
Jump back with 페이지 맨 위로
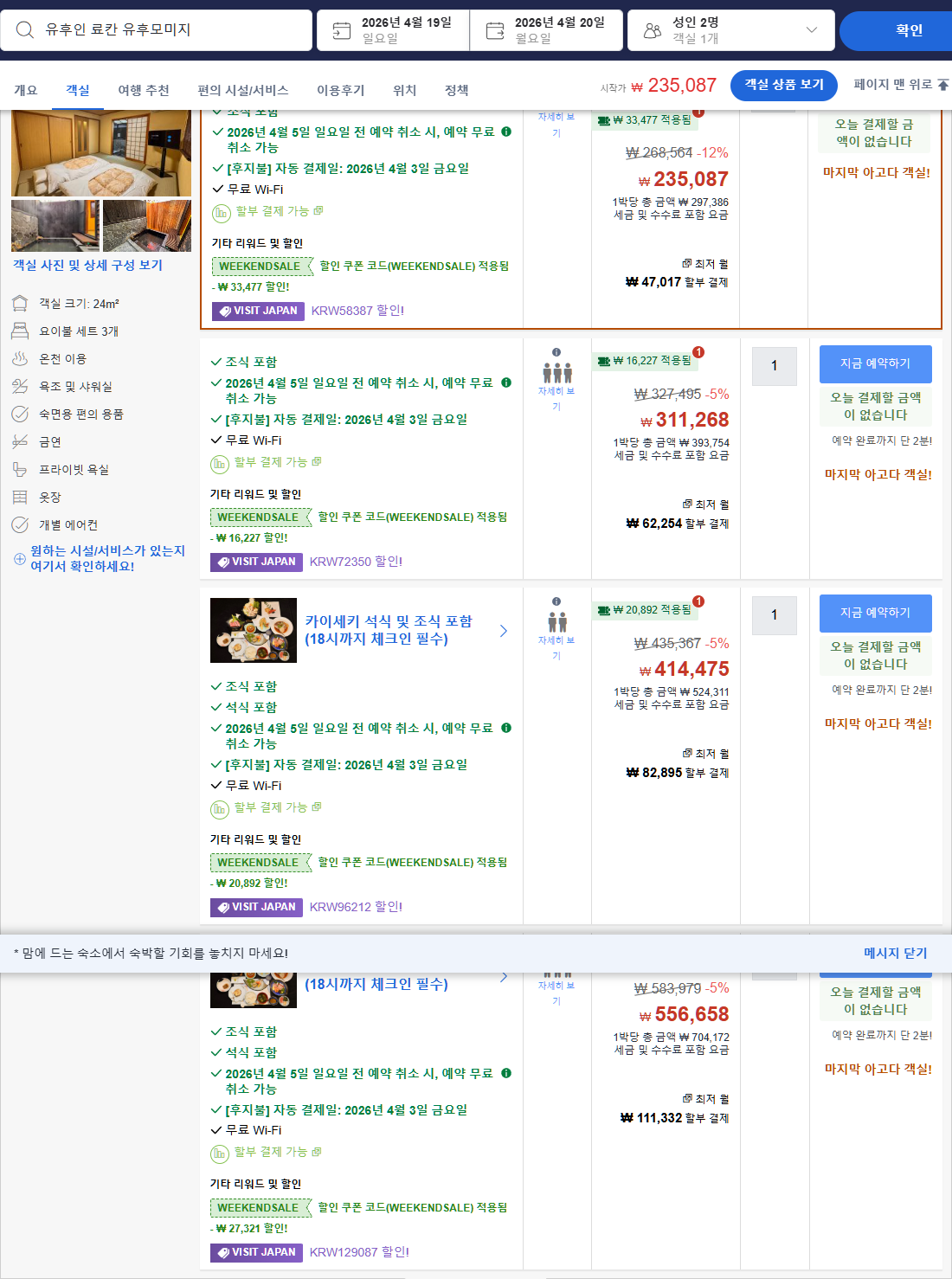pyautogui.click(x=900, y=85)
